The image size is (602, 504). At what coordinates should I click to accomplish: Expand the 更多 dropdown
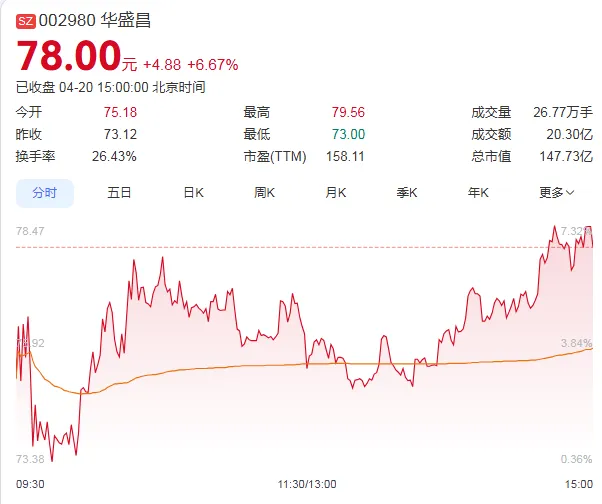pyautogui.click(x=556, y=192)
